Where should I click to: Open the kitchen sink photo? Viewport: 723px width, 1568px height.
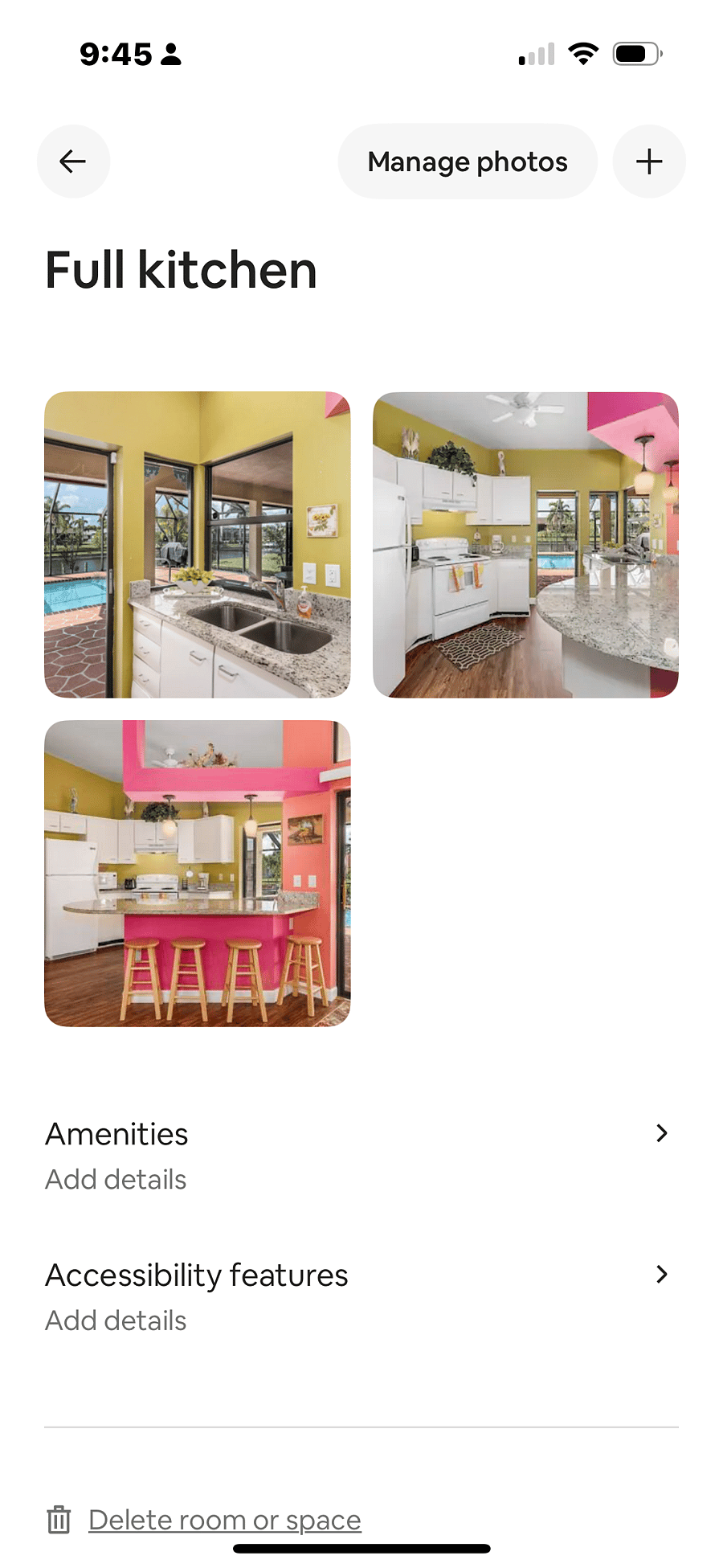coord(197,544)
